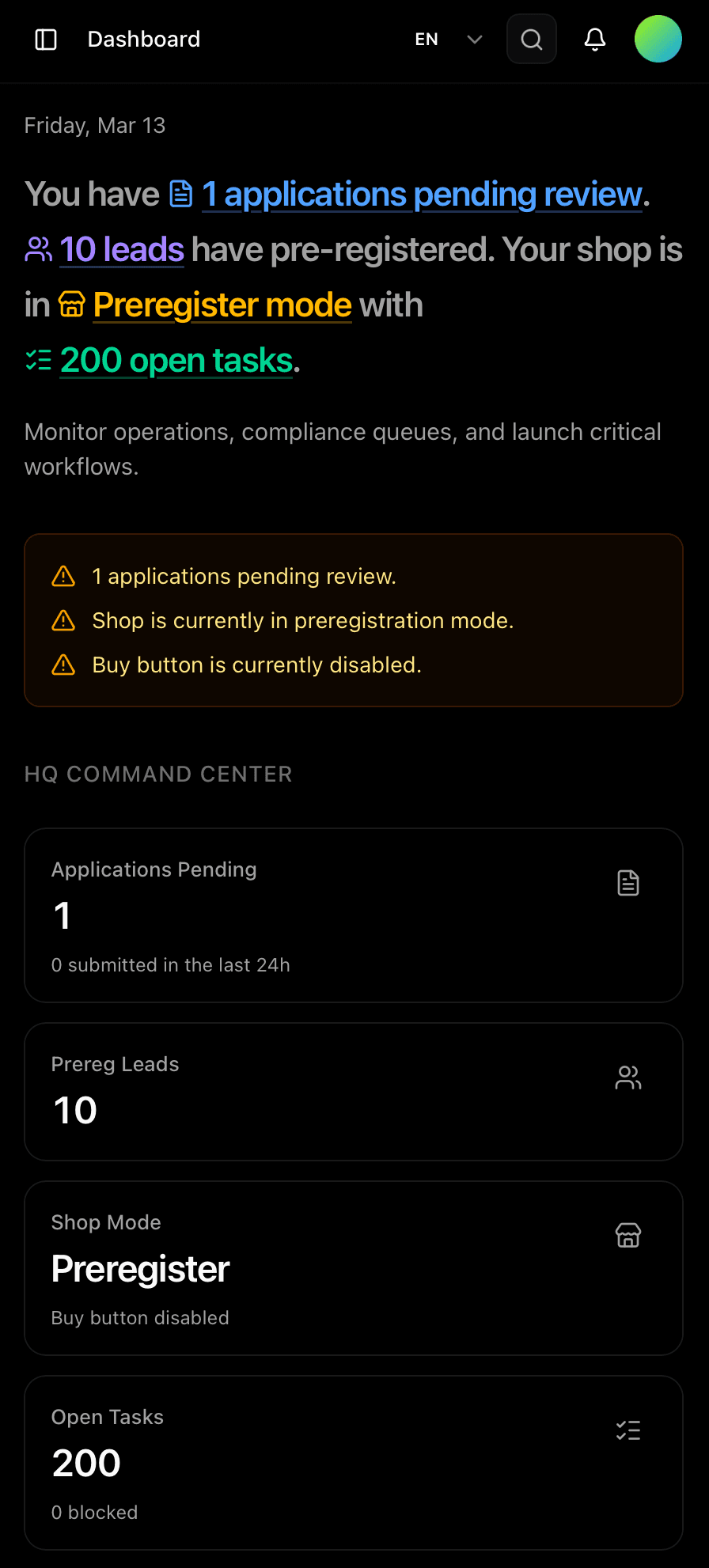Image resolution: width=709 pixels, height=1568 pixels.
Task: Open the user avatar profile
Action: click(x=658, y=39)
